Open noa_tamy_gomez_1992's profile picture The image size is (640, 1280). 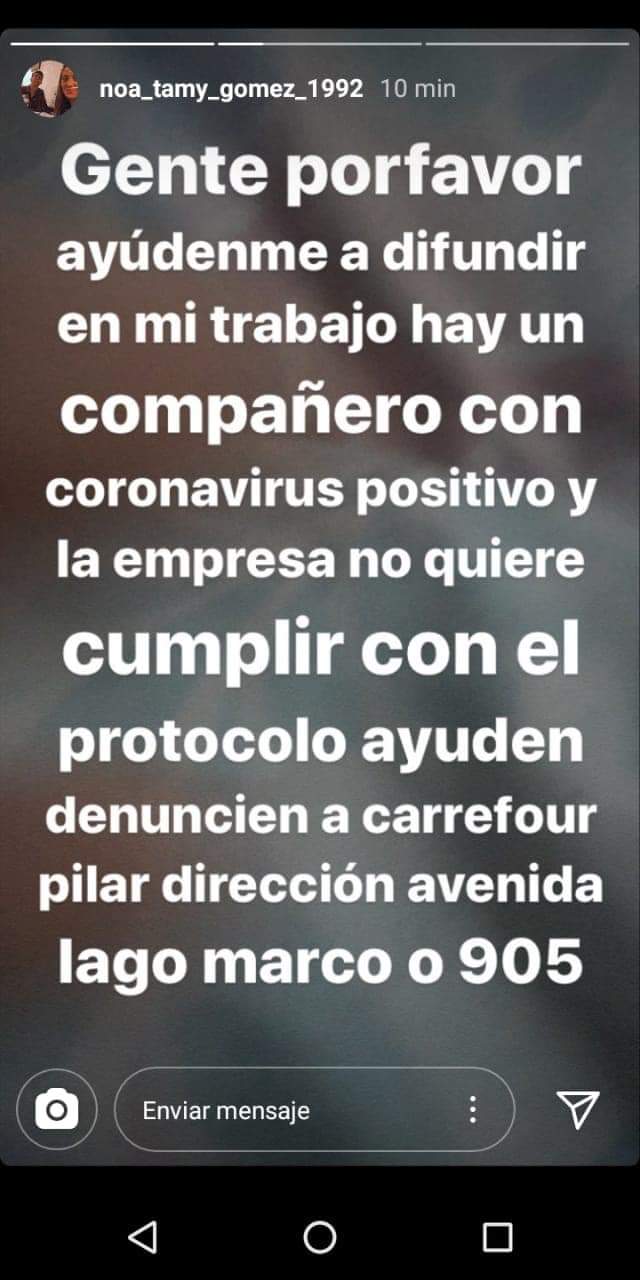pyautogui.click(x=49, y=89)
